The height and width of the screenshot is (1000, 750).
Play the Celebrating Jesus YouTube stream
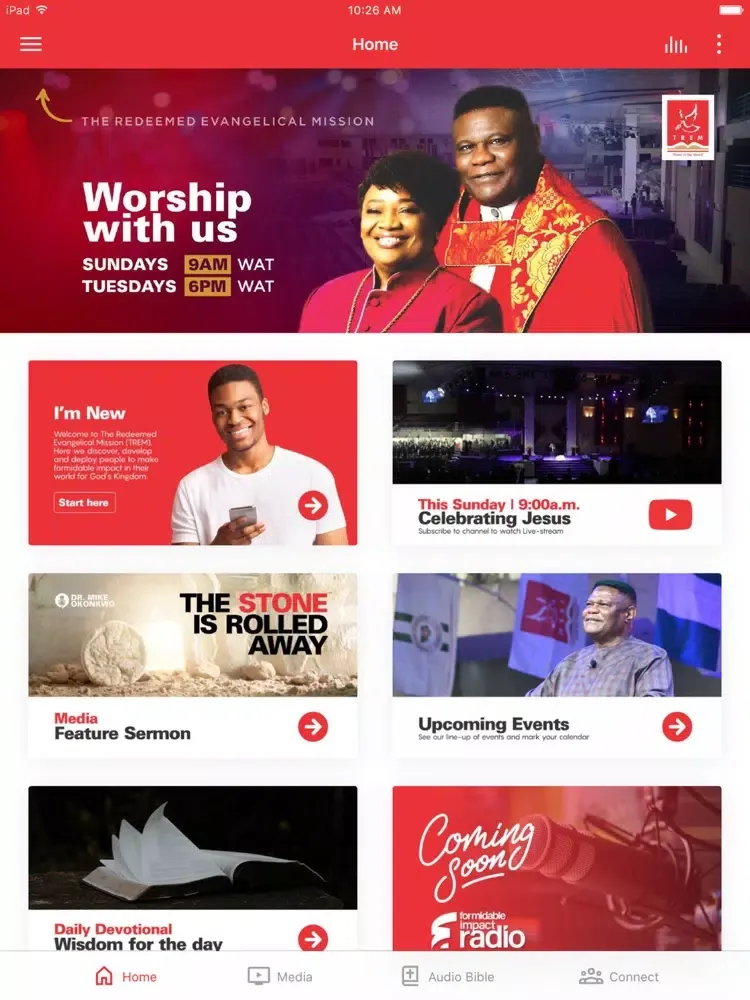(x=670, y=515)
